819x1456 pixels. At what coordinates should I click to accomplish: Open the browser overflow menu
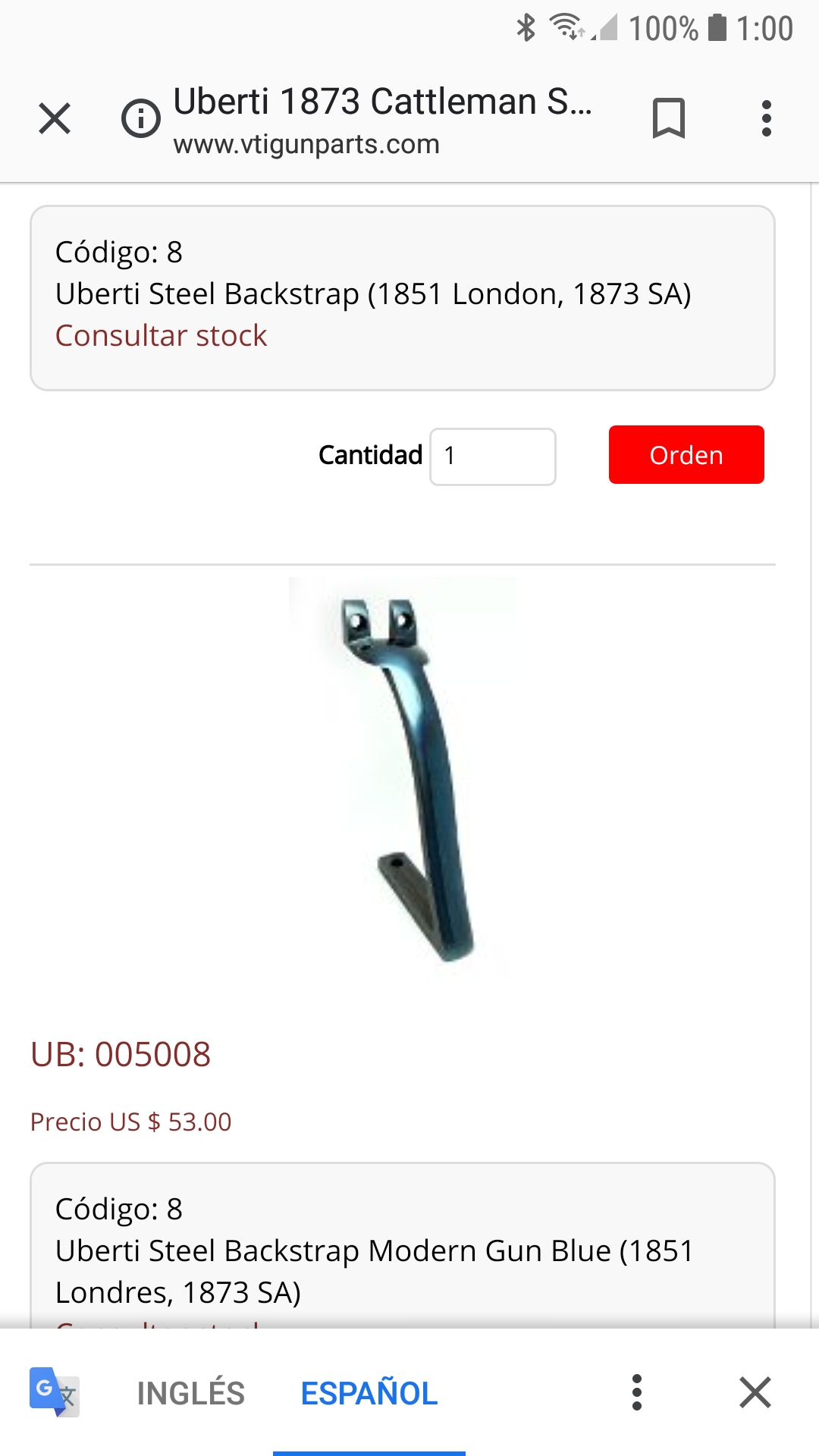767,119
